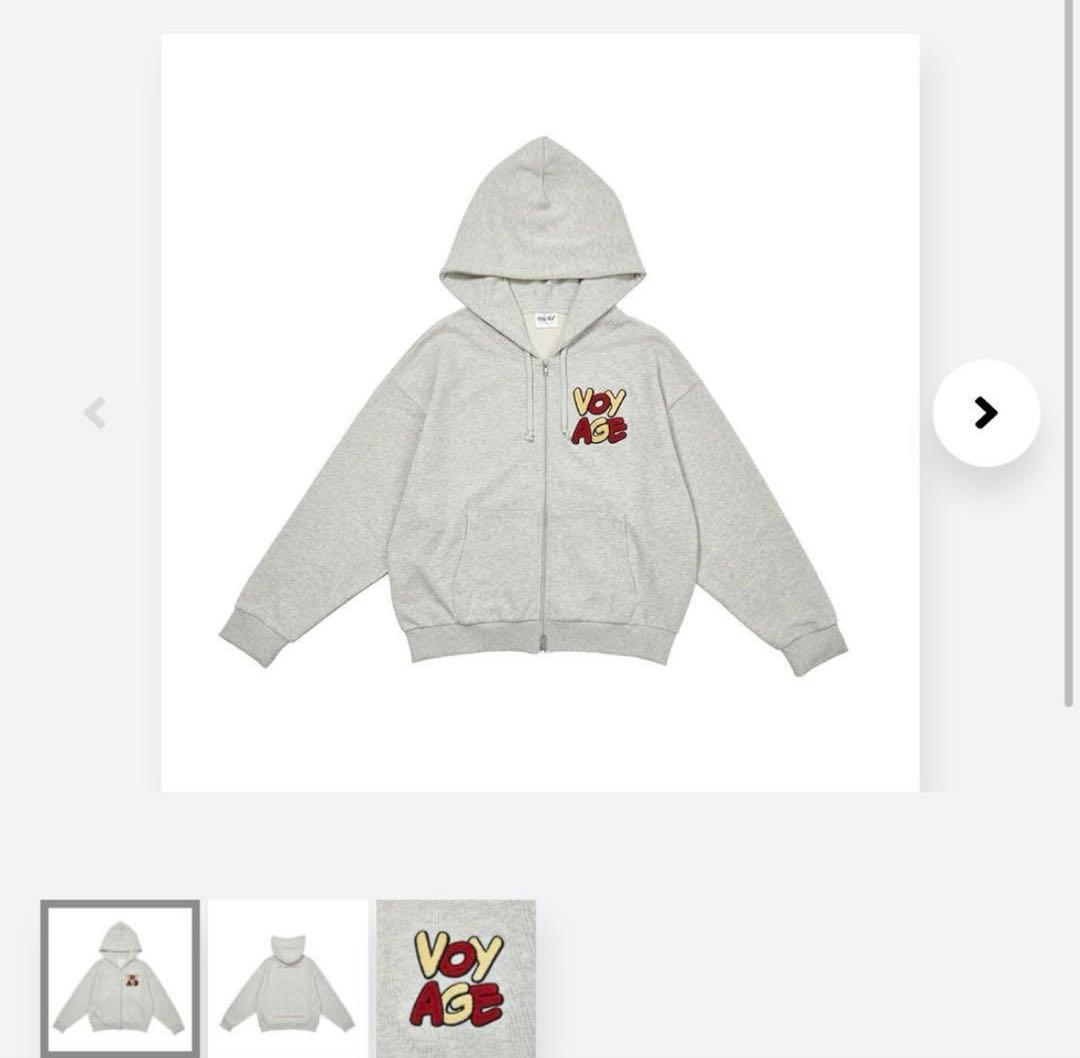
Task: Select the VOYAGE logo close-up thumbnail
Action: click(x=456, y=978)
